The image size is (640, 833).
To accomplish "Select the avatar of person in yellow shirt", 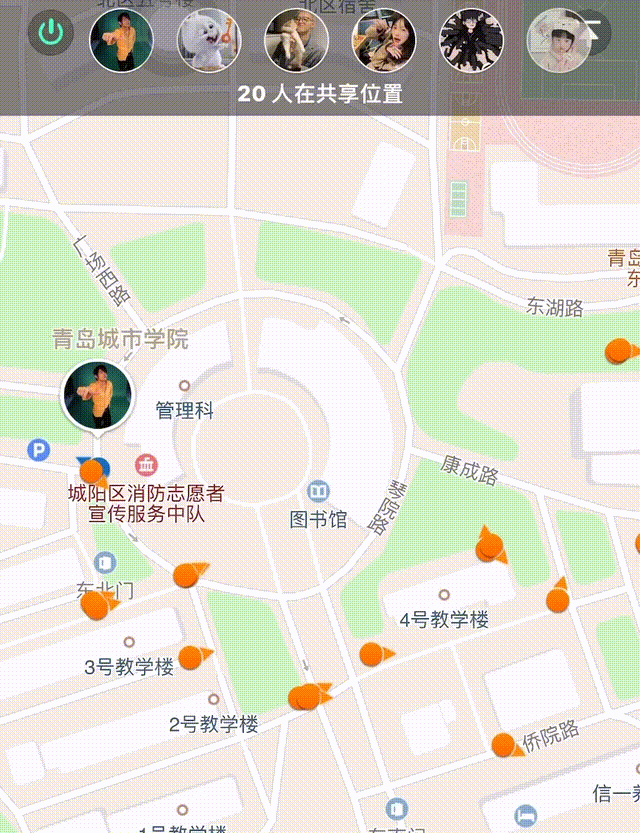I will (122, 40).
